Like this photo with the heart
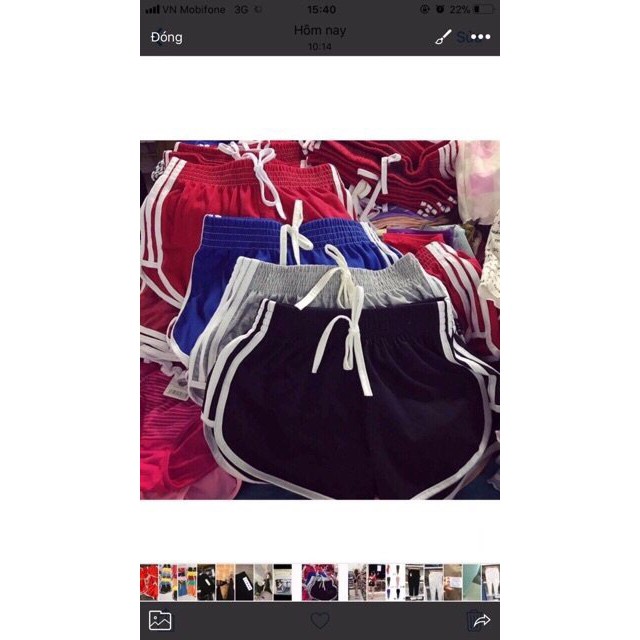Image resolution: width=640 pixels, height=640 pixels. 320,620
